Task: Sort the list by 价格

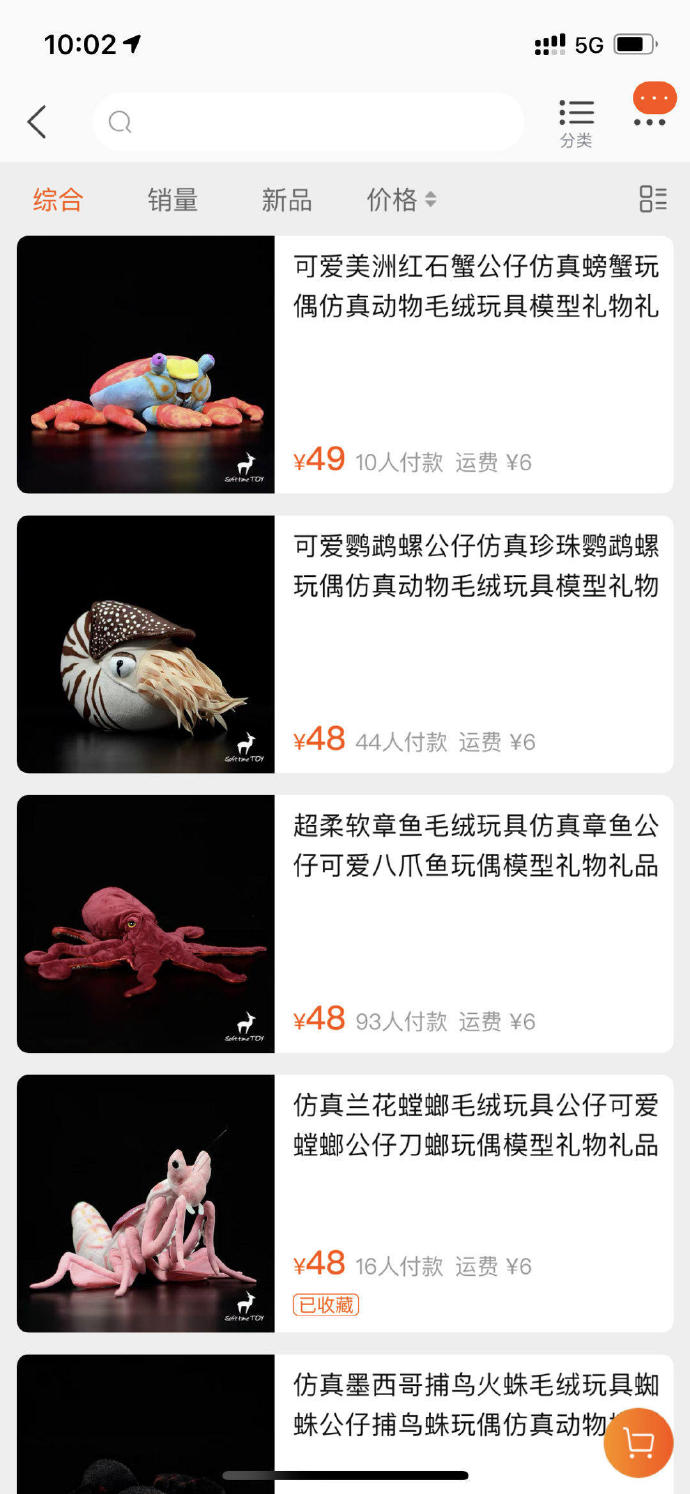Action: 401,200
